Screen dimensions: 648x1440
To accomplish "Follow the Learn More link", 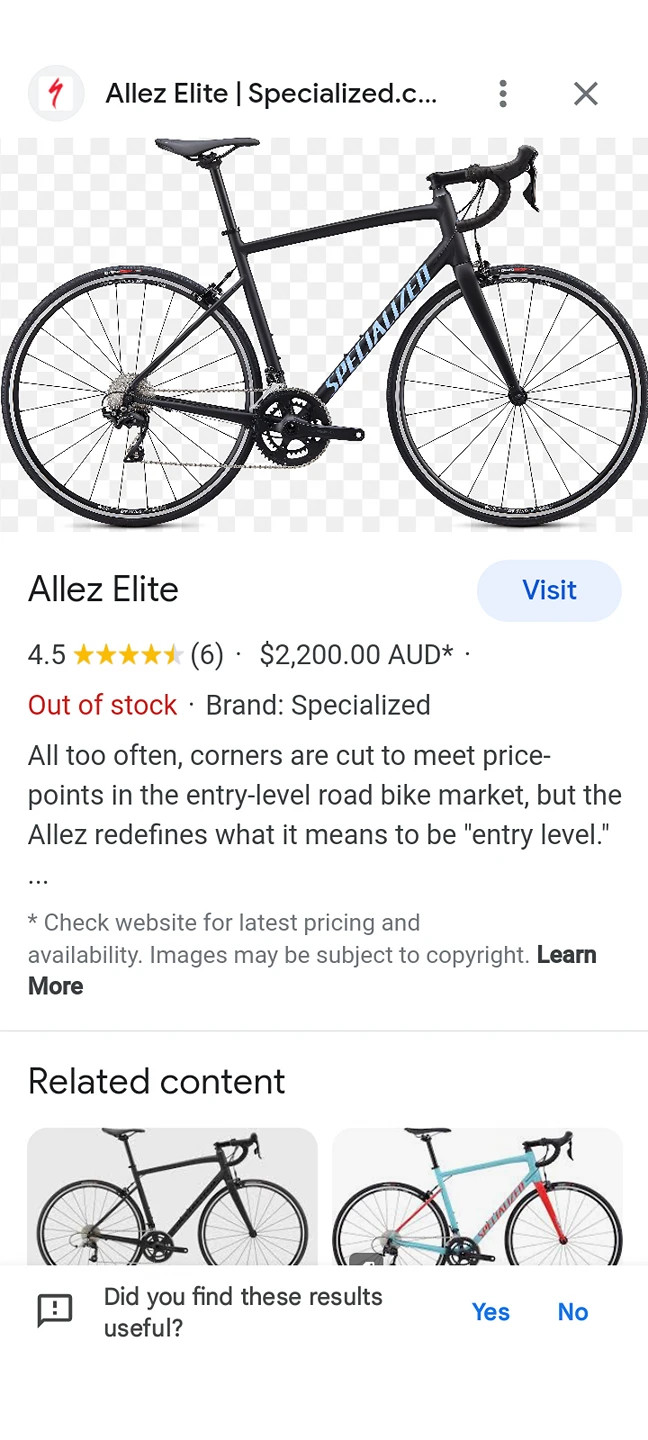I will [312, 970].
